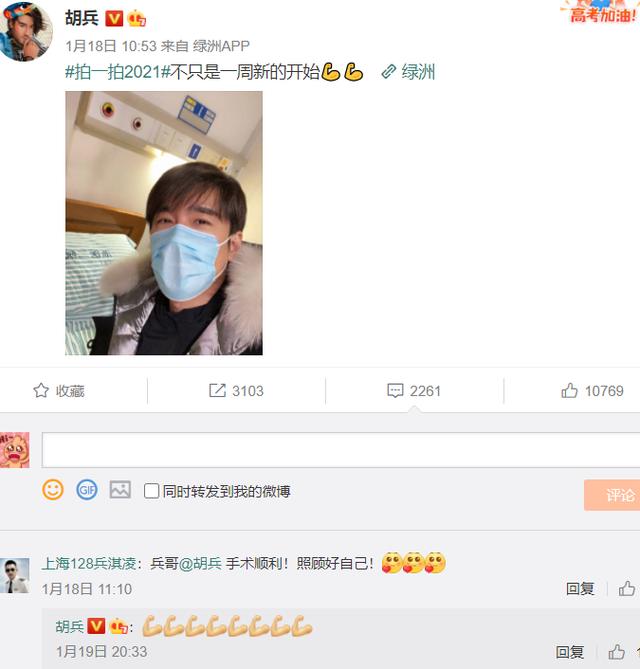This screenshot has height=669, width=640.
Task: Tap 收藏 to bookmark this post
Action: coord(58,391)
